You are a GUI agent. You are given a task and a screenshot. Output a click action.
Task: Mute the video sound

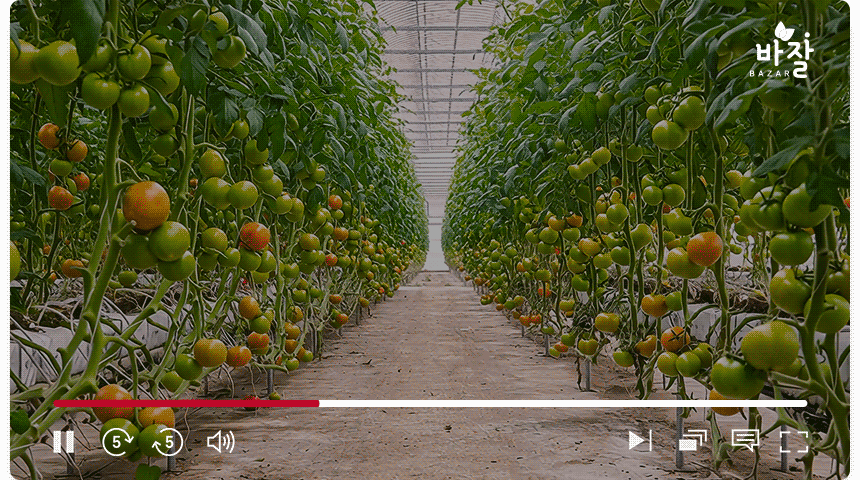(x=221, y=442)
